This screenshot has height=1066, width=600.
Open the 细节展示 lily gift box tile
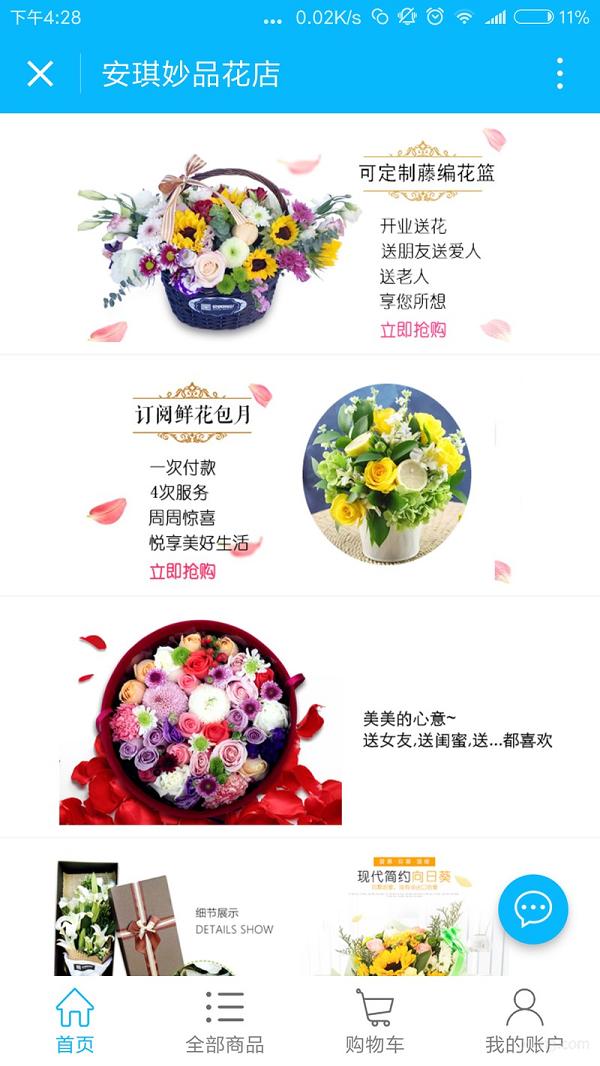point(165,915)
